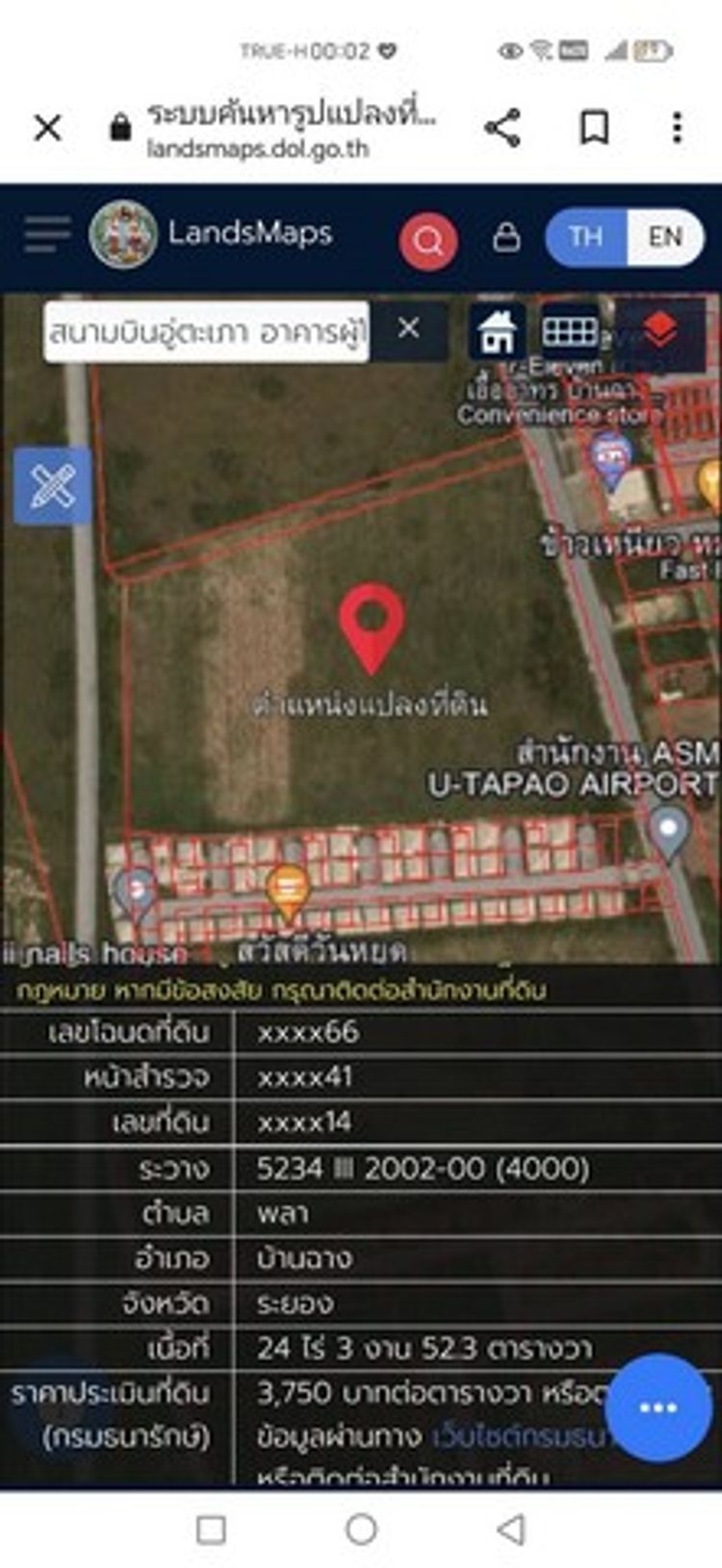Share the LandsMaps page
Image resolution: width=722 pixels, height=1568 pixels.
(x=503, y=128)
